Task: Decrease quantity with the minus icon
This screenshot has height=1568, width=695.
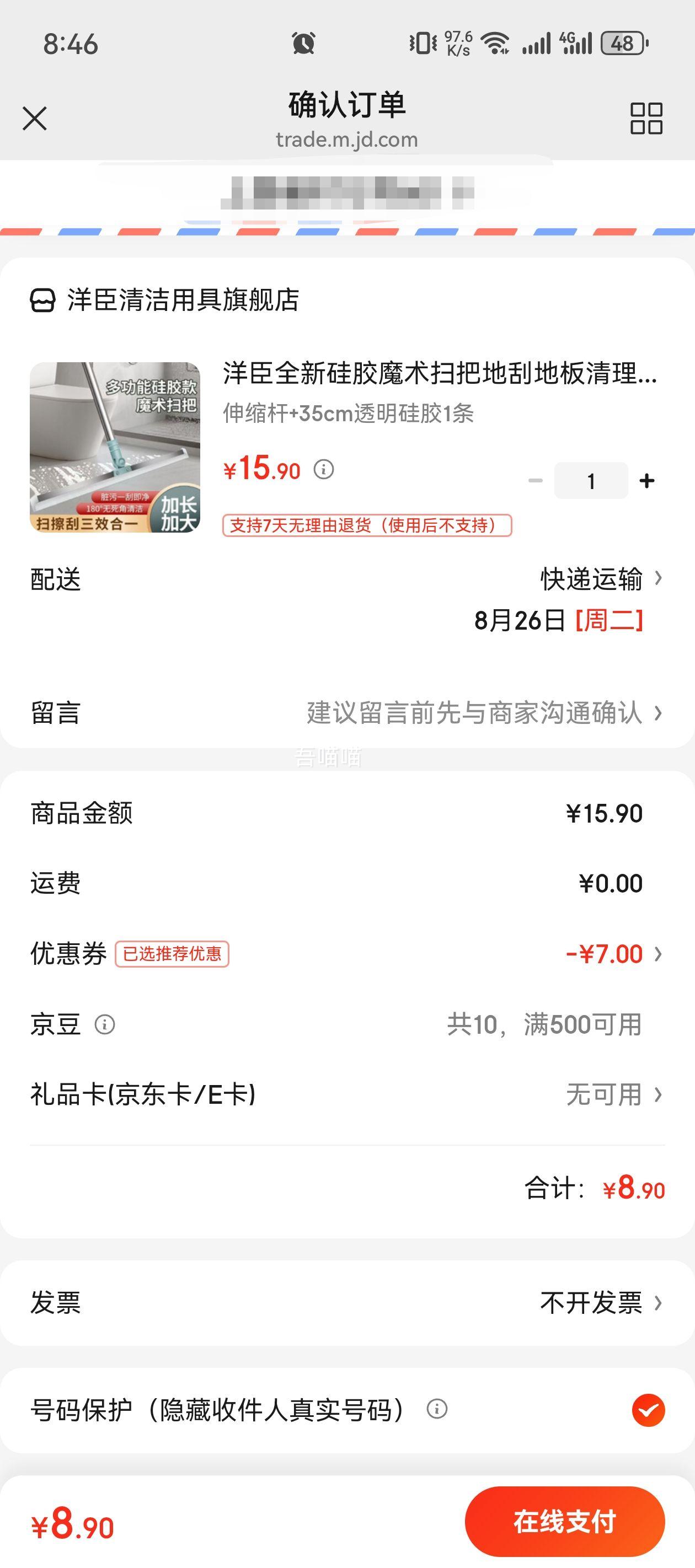Action: coord(537,480)
